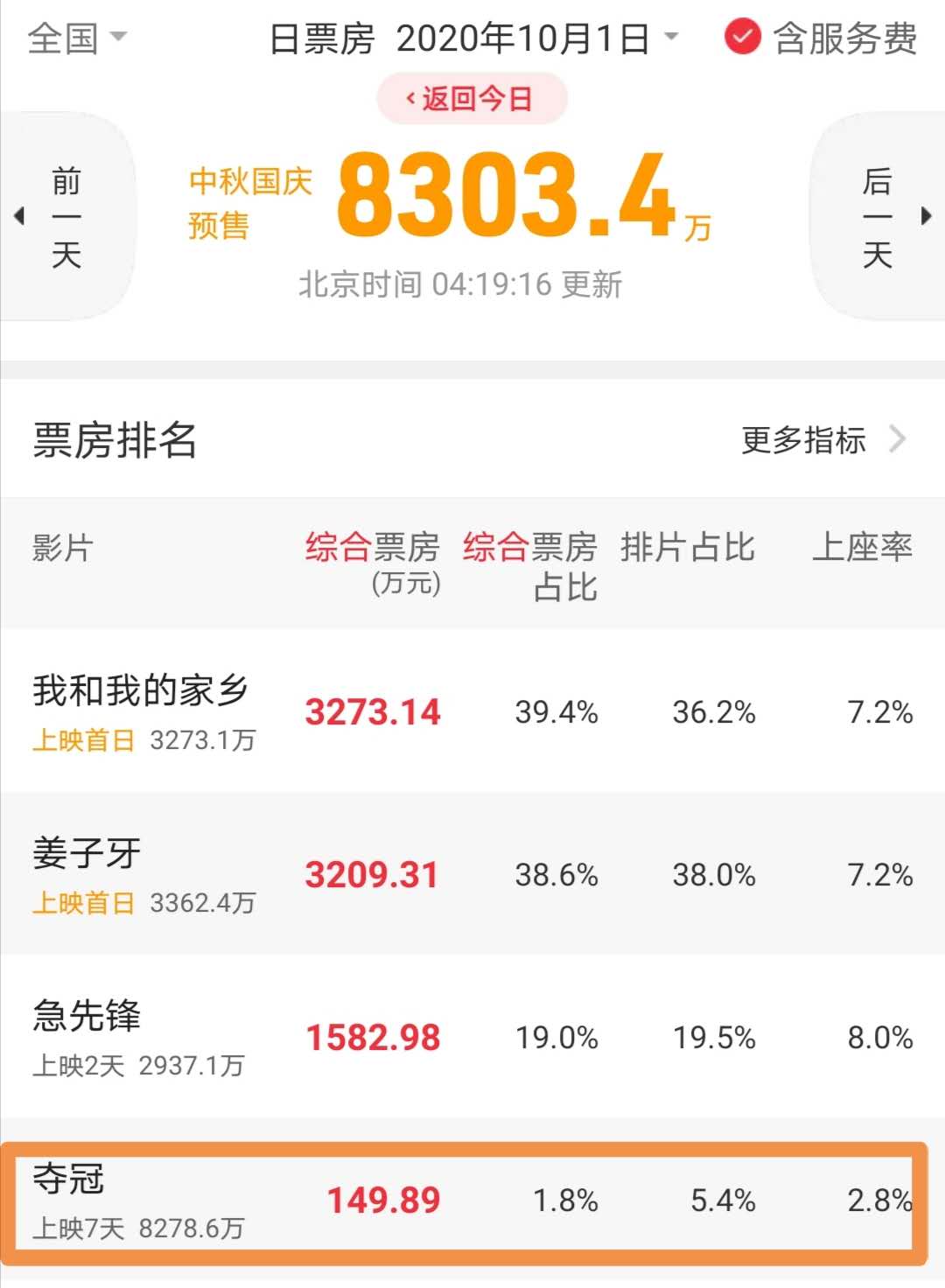Image resolution: width=945 pixels, height=1288 pixels.
Task: Click the red 3273.14 box office value
Action: coord(374,711)
